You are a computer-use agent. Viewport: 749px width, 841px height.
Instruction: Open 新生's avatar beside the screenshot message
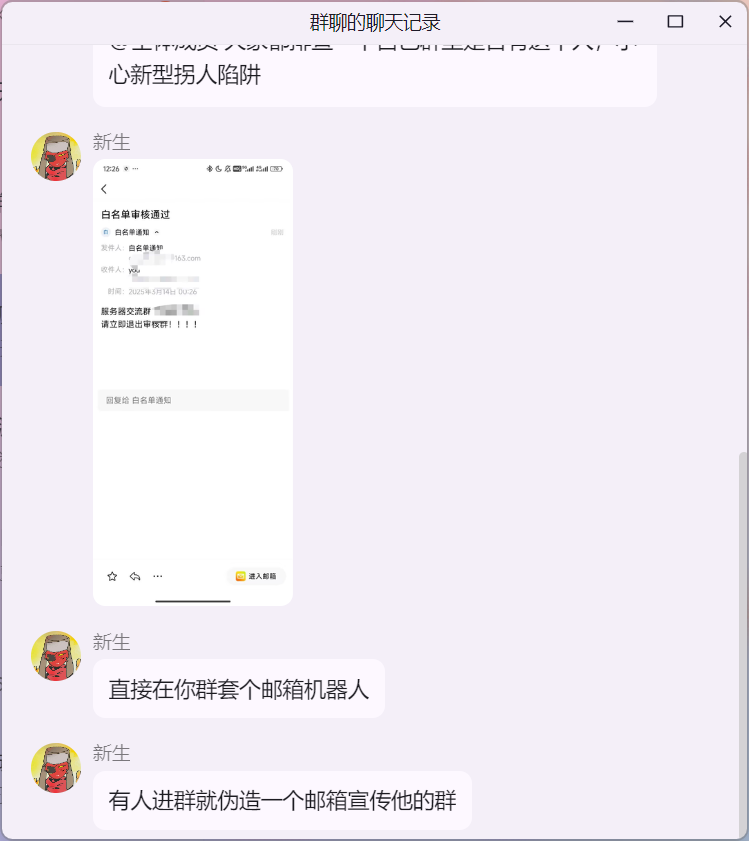[x=56, y=157]
